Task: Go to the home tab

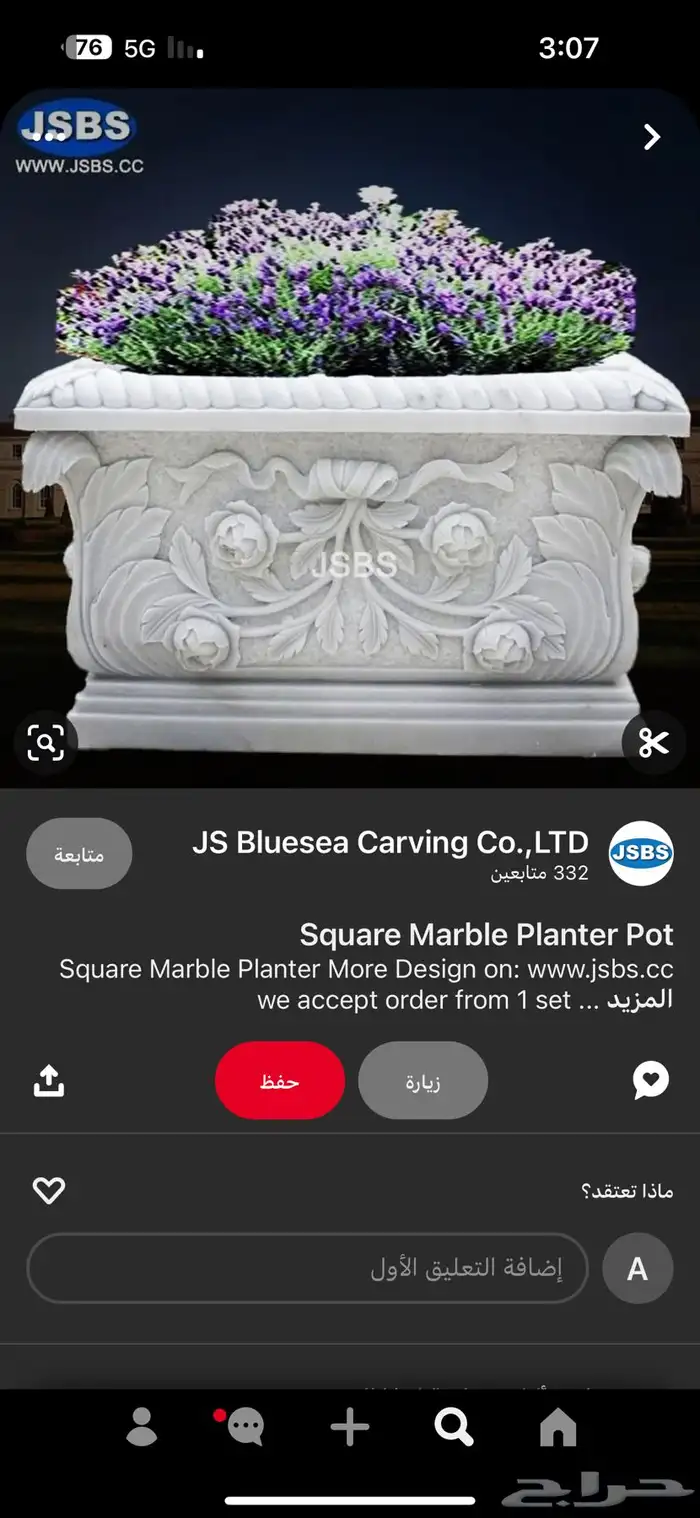Action: pos(558,1427)
